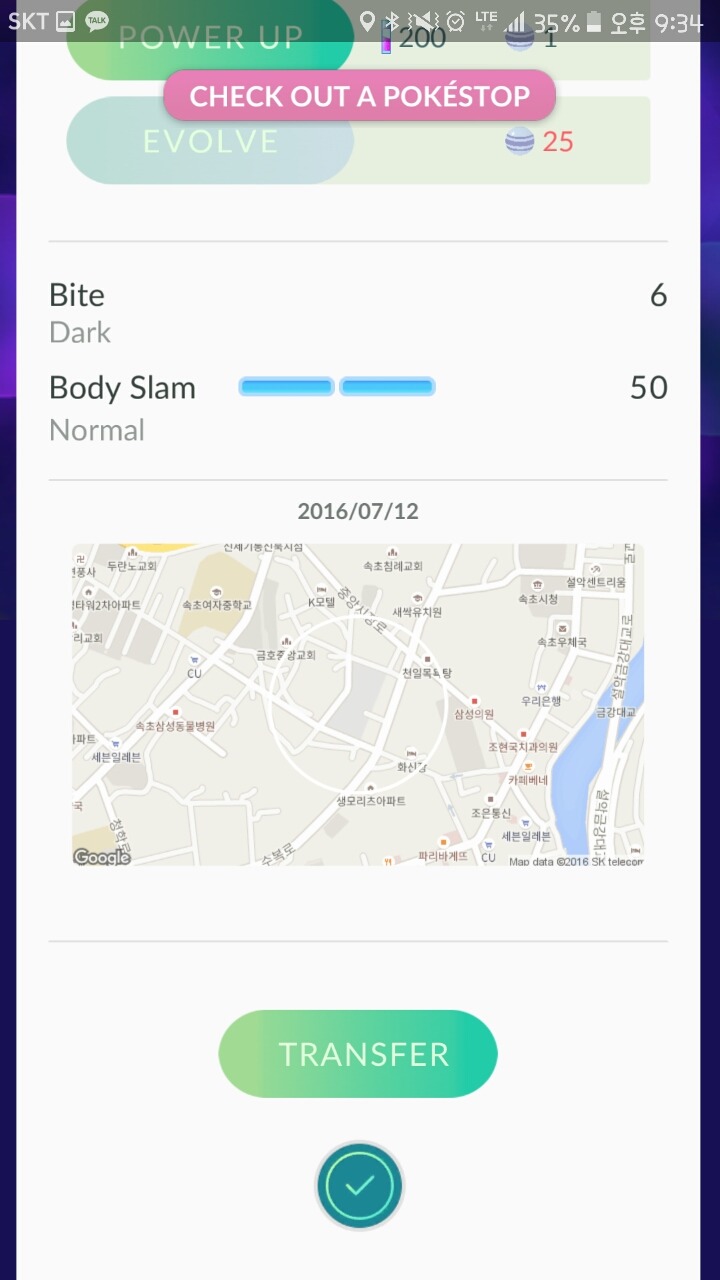
Task: Open the catch location map
Action: point(358,704)
